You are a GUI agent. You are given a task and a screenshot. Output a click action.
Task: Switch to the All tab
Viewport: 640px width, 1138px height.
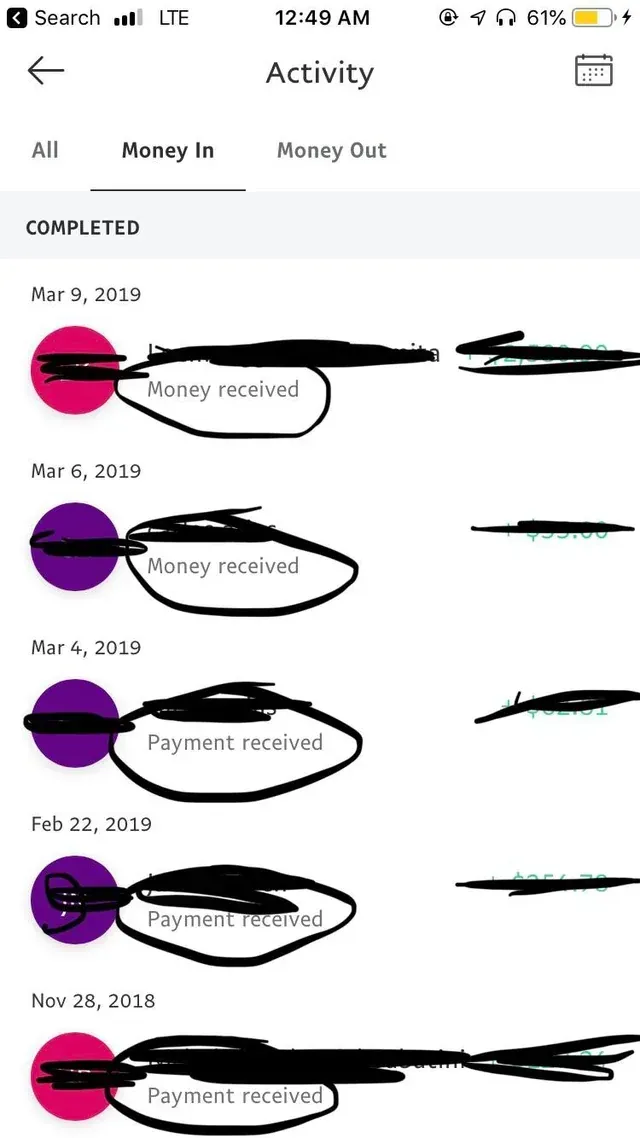click(45, 150)
